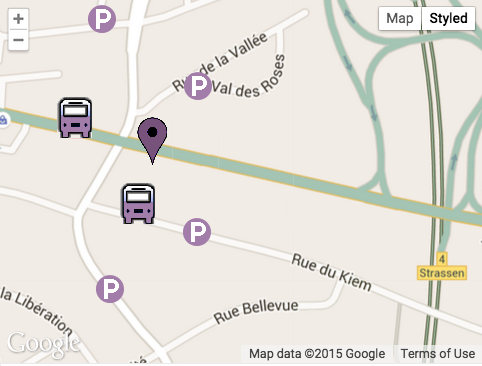Zoom out with the minus button
Viewport: 482px width, 366px height.
click(18, 40)
